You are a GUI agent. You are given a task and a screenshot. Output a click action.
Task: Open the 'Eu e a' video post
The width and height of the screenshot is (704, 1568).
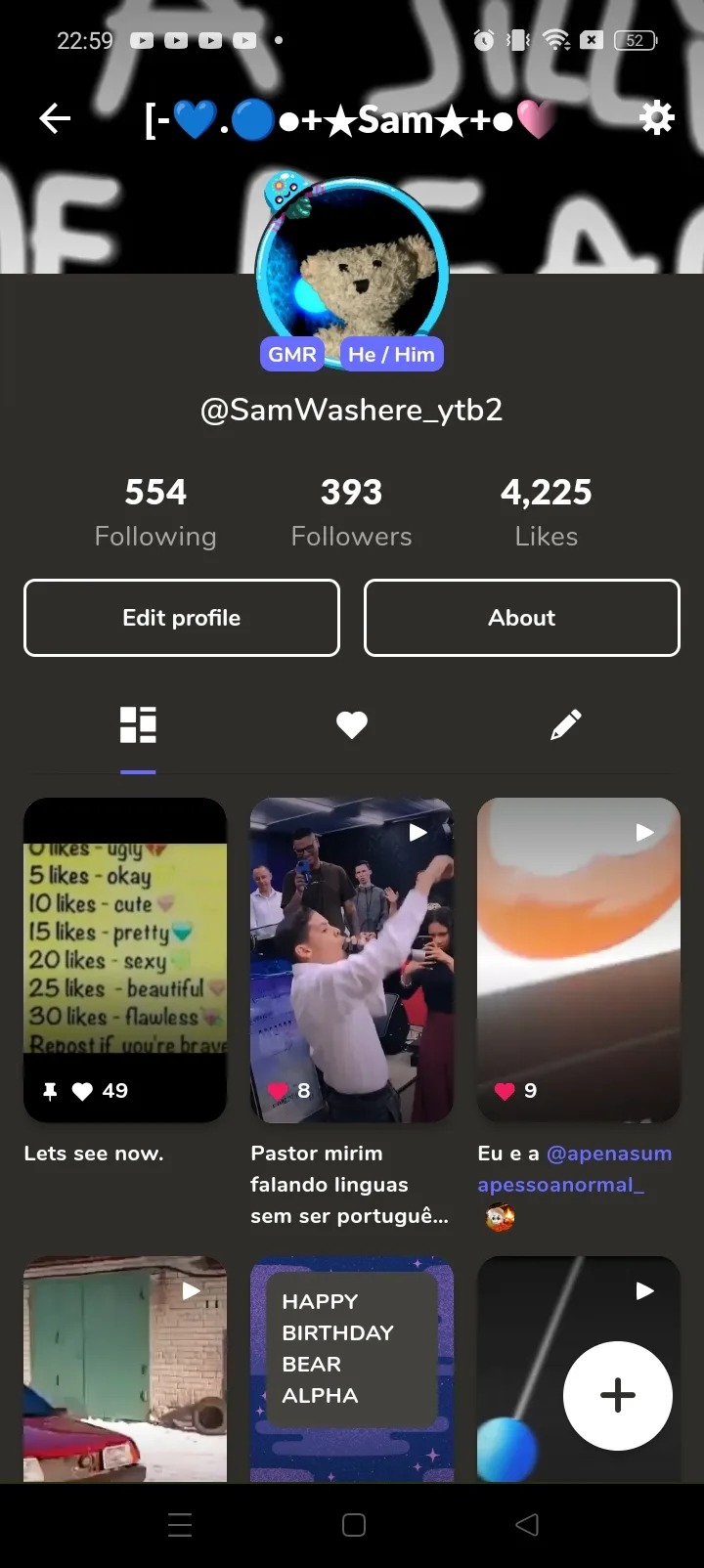click(579, 960)
